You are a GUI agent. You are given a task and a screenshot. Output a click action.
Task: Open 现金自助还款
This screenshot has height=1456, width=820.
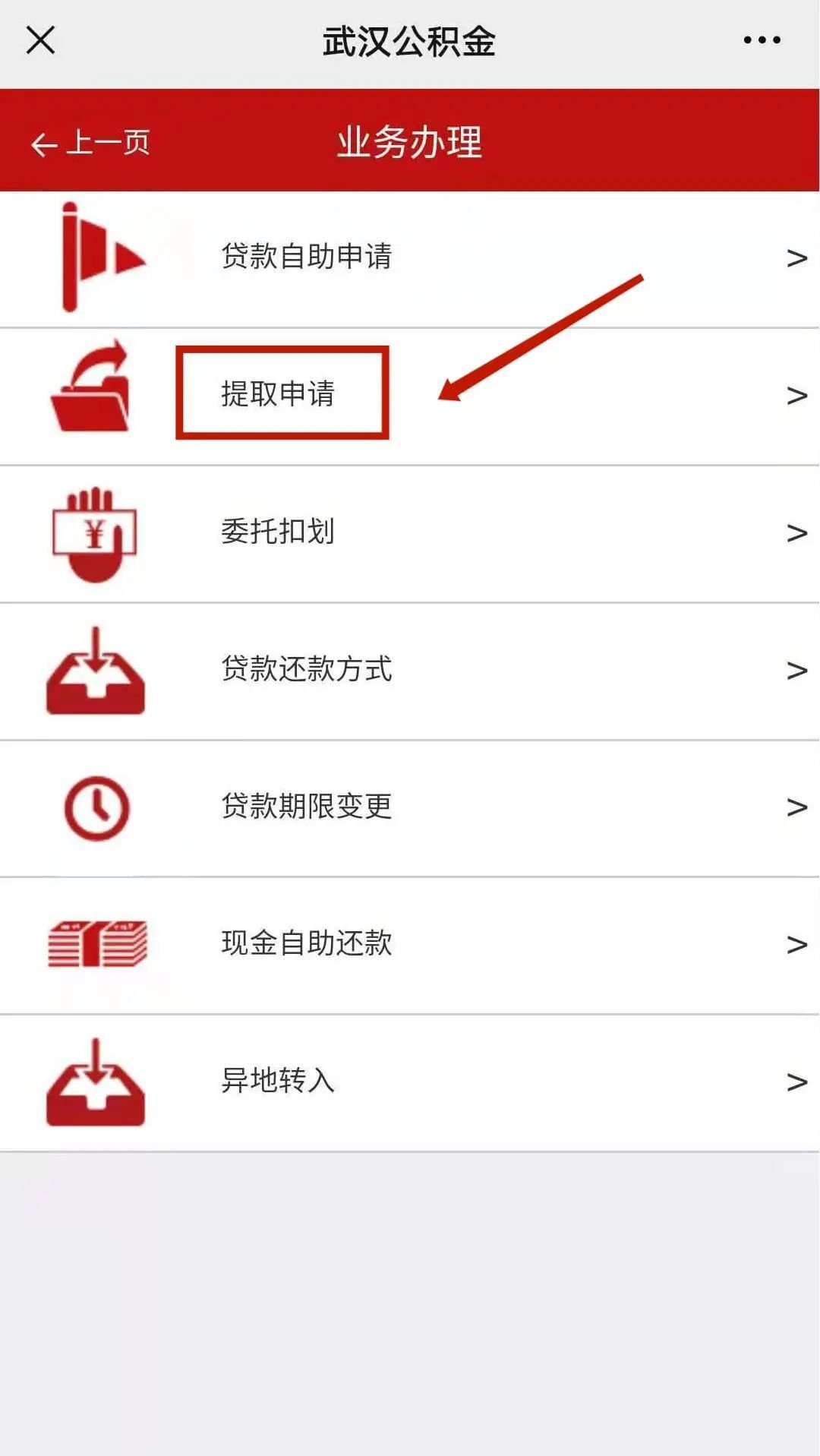click(306, 943)
